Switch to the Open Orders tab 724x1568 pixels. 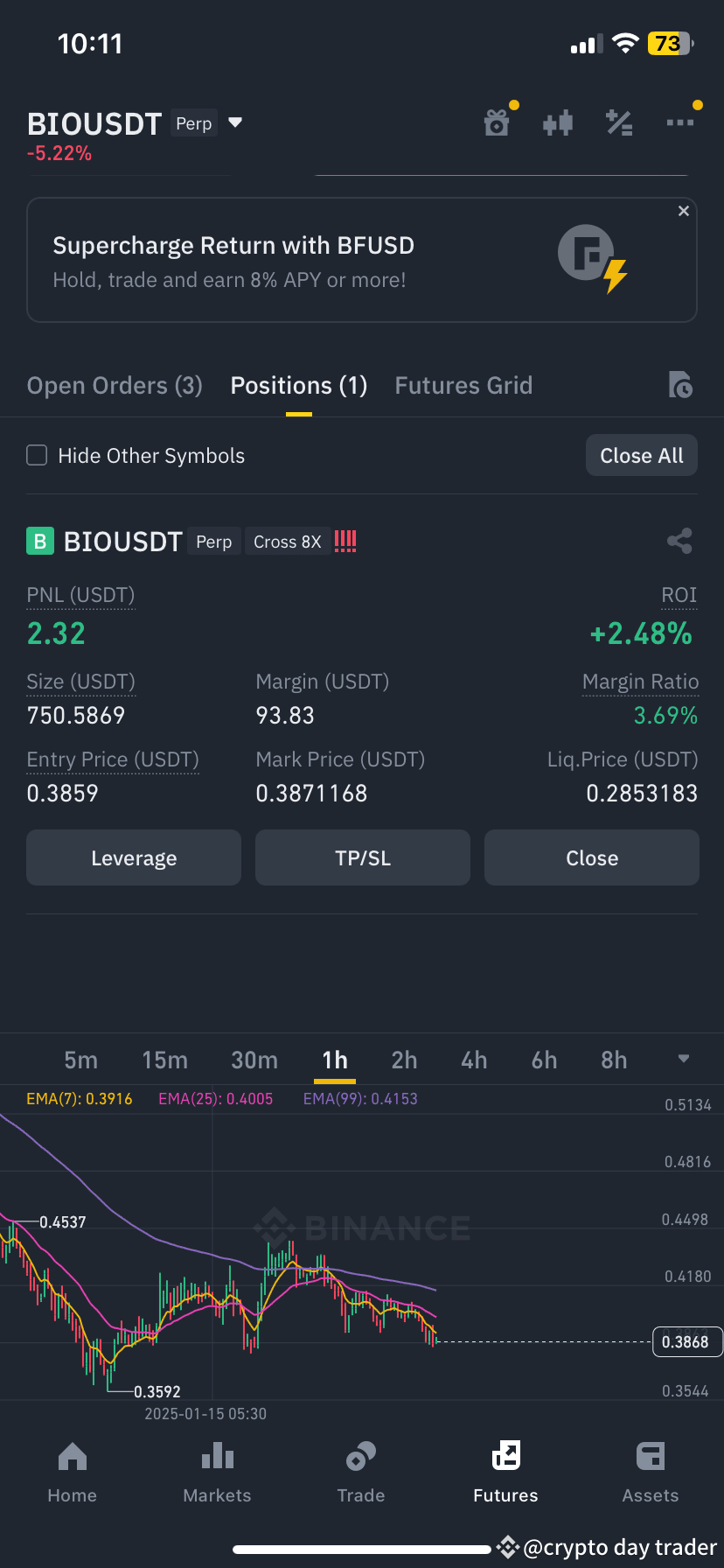point(114,385)
